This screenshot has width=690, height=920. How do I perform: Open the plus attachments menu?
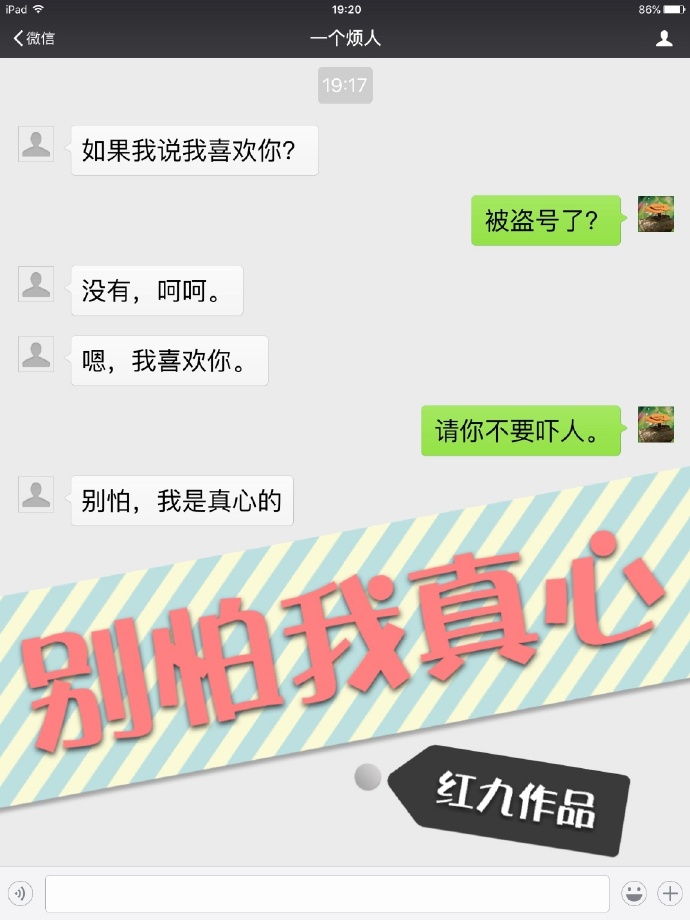pyautogui.click(x=668, y=893)
